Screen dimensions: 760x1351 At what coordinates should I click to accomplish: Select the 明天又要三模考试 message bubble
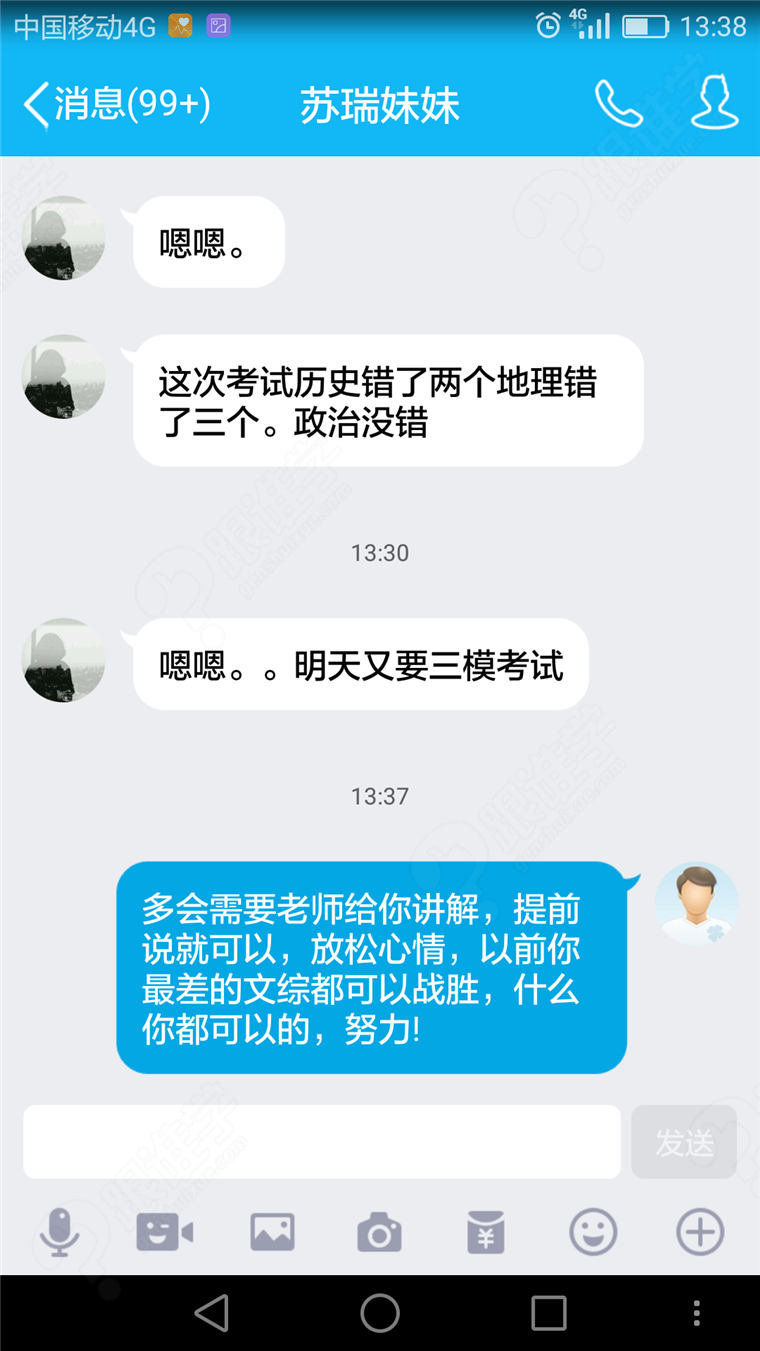click(x=360, y=663)
